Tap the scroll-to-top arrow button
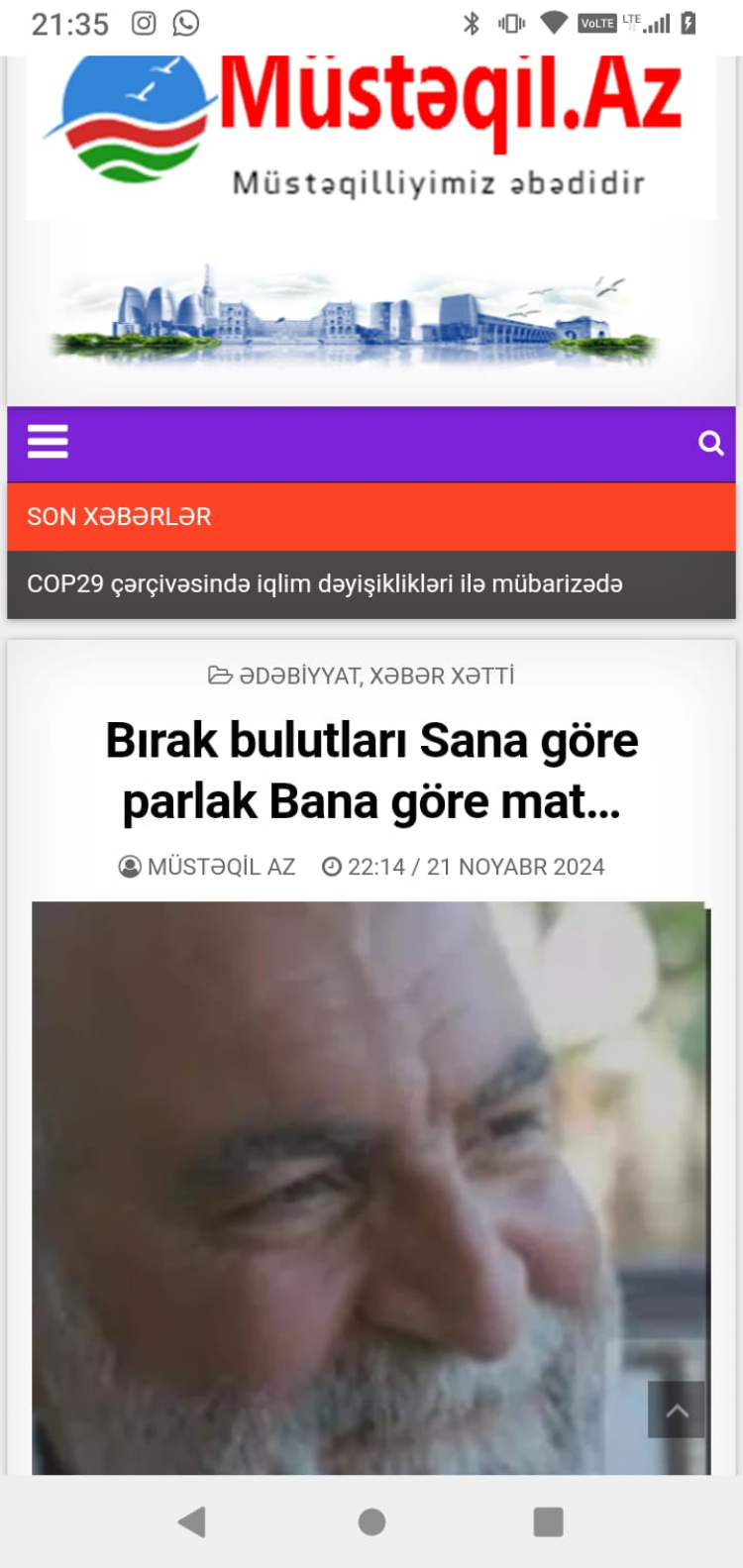 pyautogui.click(x=677, y=1410)
